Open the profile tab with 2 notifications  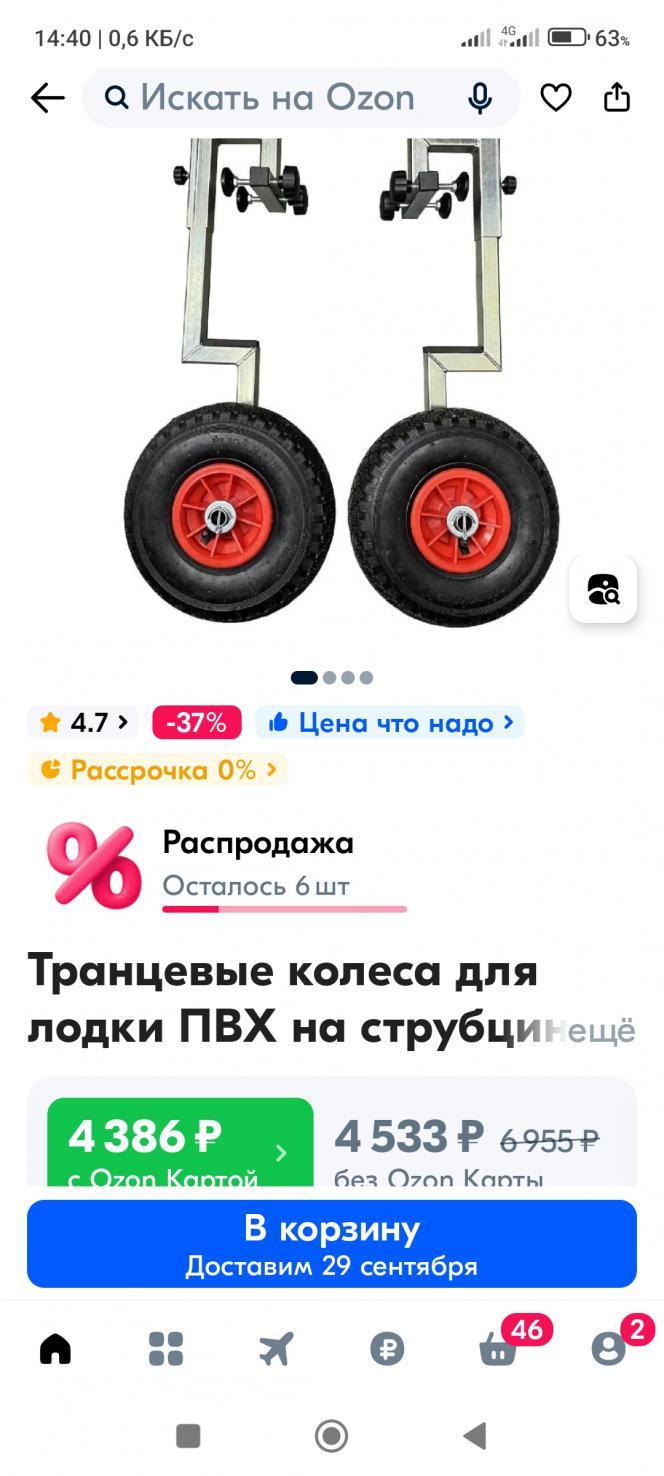pyautogui.click(x=608, y=1350)
